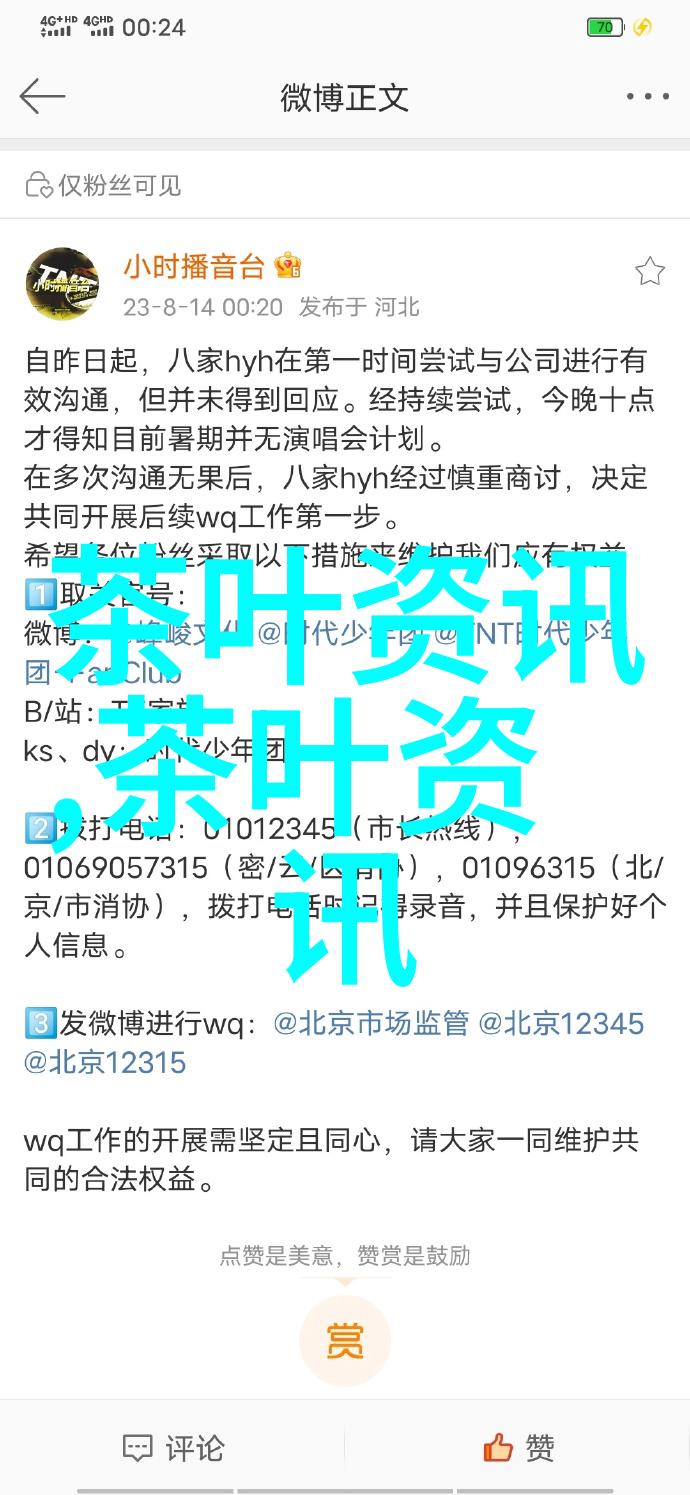Like the post with 赞

coord(518,1448)
